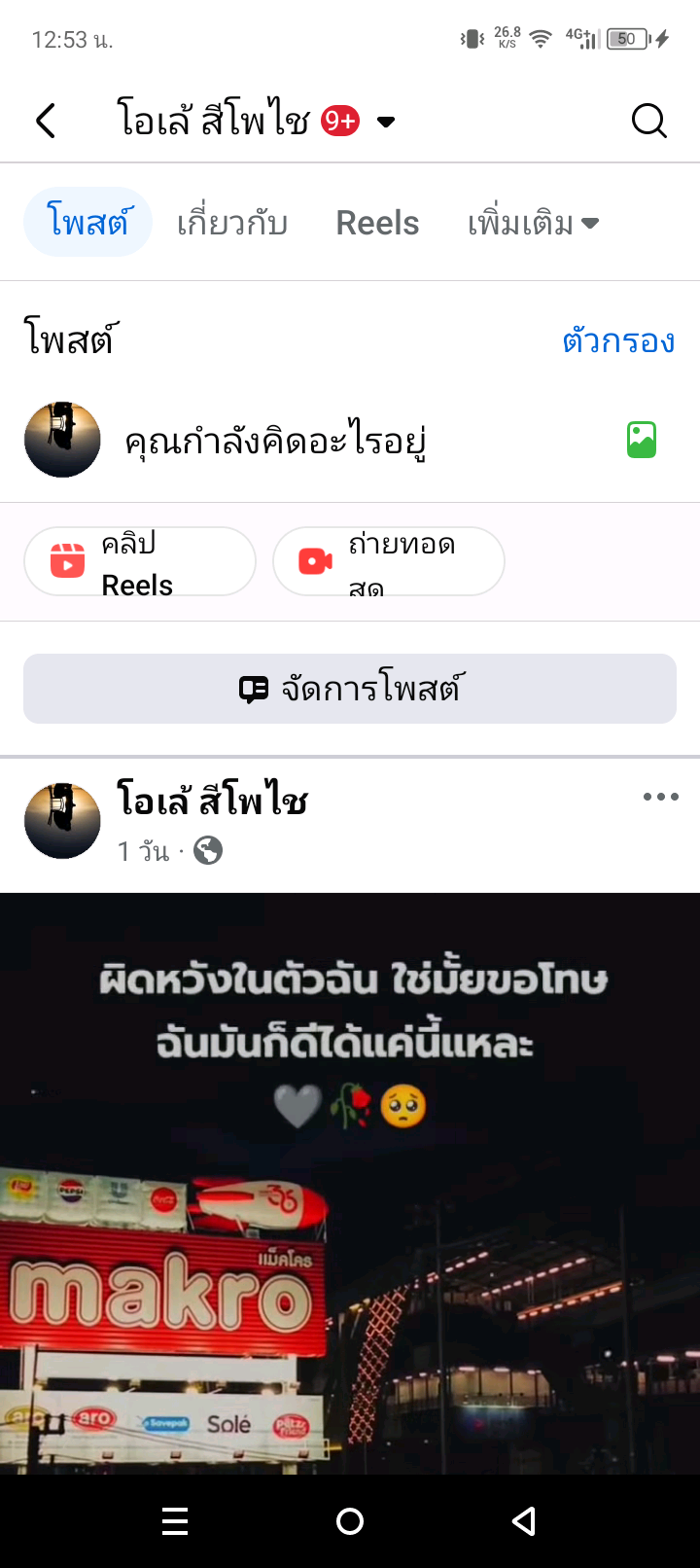Switch to the Reels tab
Viewport: 700px width, 1568px height.
click(377, 223)
